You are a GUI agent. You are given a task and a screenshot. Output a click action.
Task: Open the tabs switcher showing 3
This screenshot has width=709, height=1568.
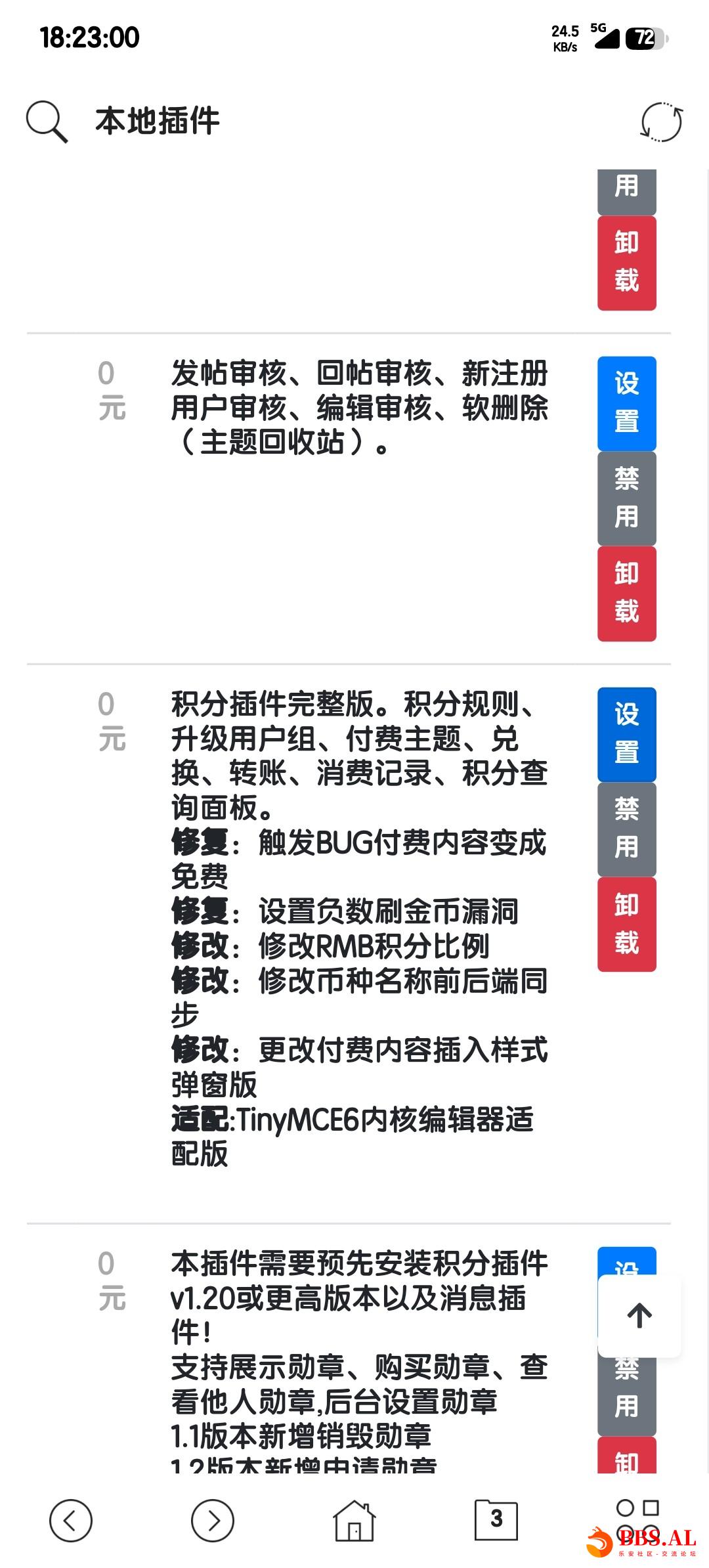tap(496, 1519)
